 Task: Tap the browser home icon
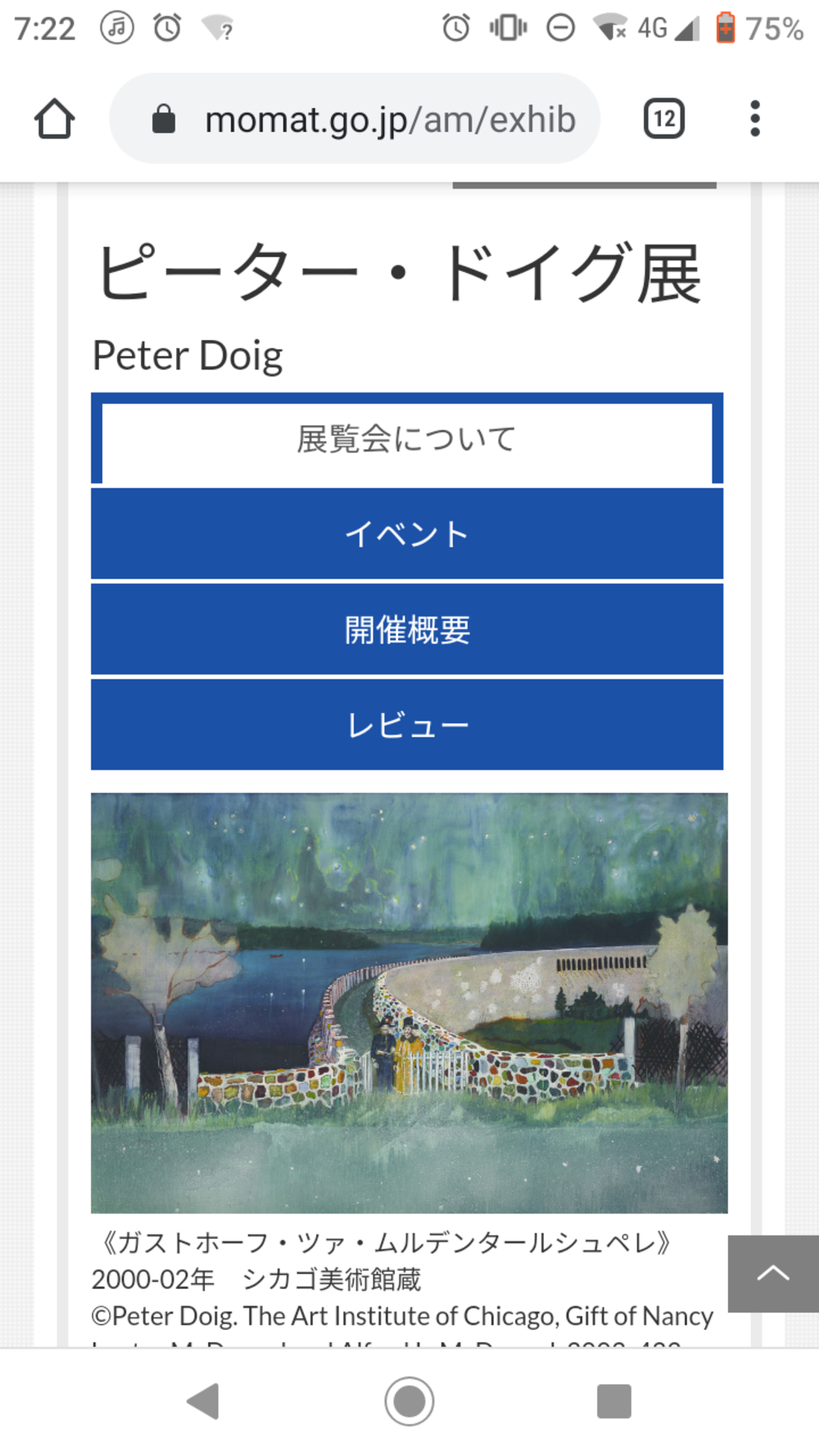(x=55, y=120)
